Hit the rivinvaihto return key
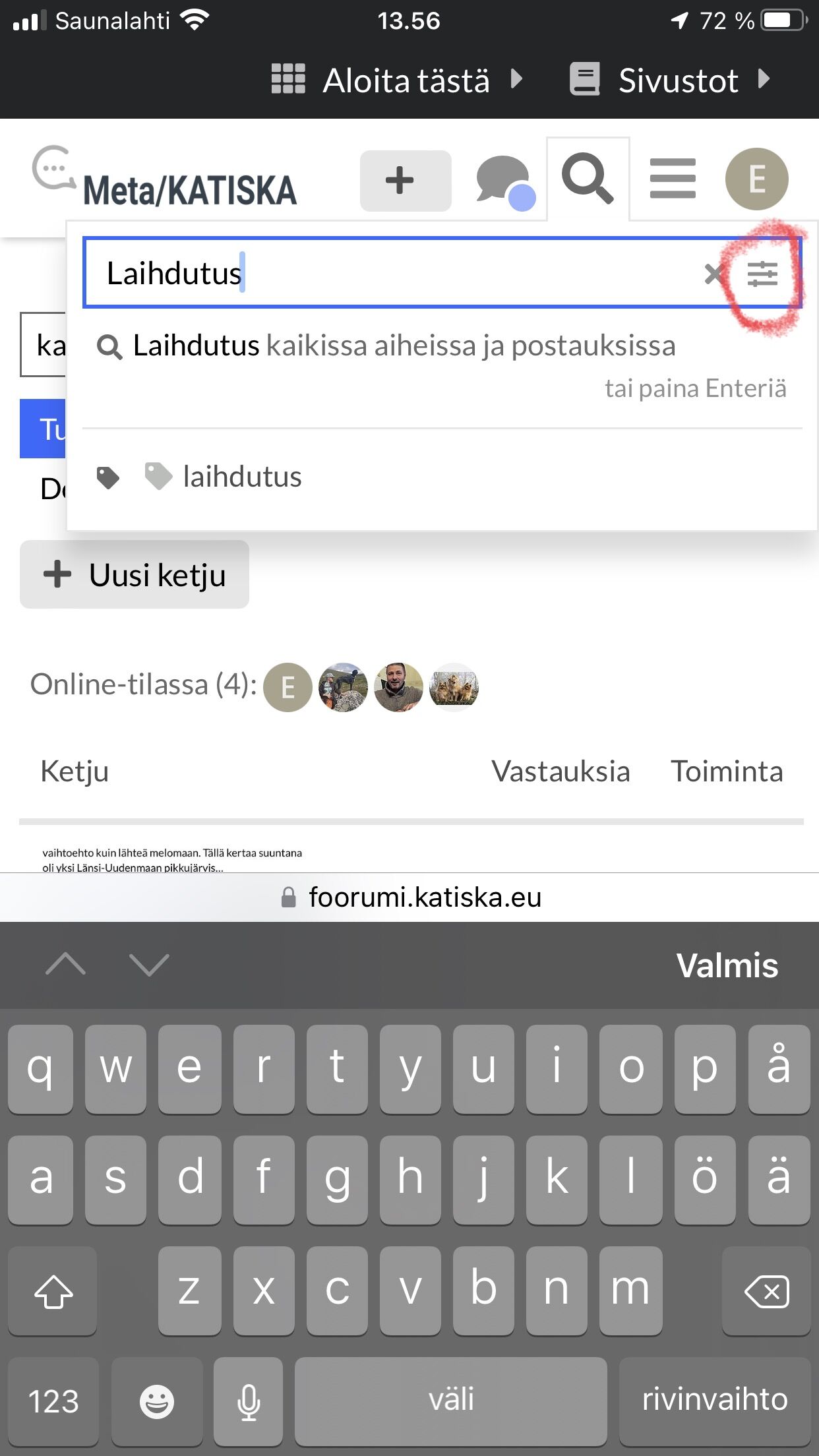 tap(715, 1399)
